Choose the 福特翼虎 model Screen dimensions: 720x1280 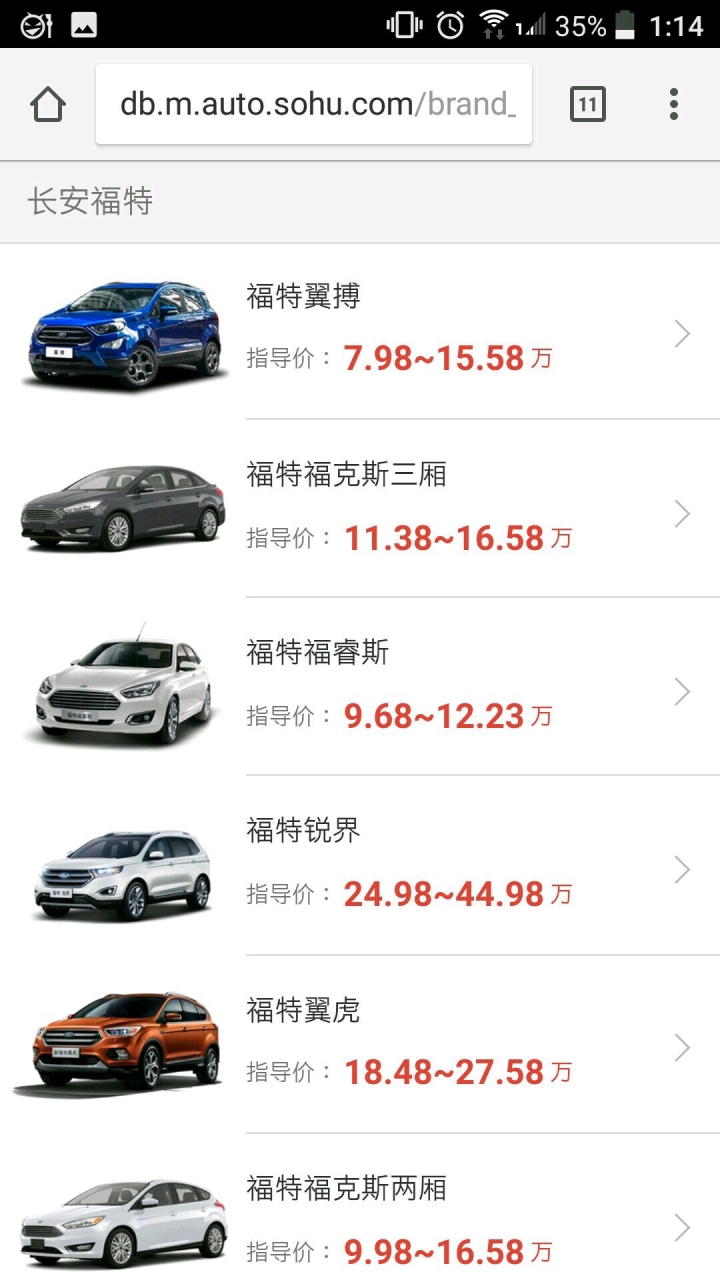click(360, 1044)
